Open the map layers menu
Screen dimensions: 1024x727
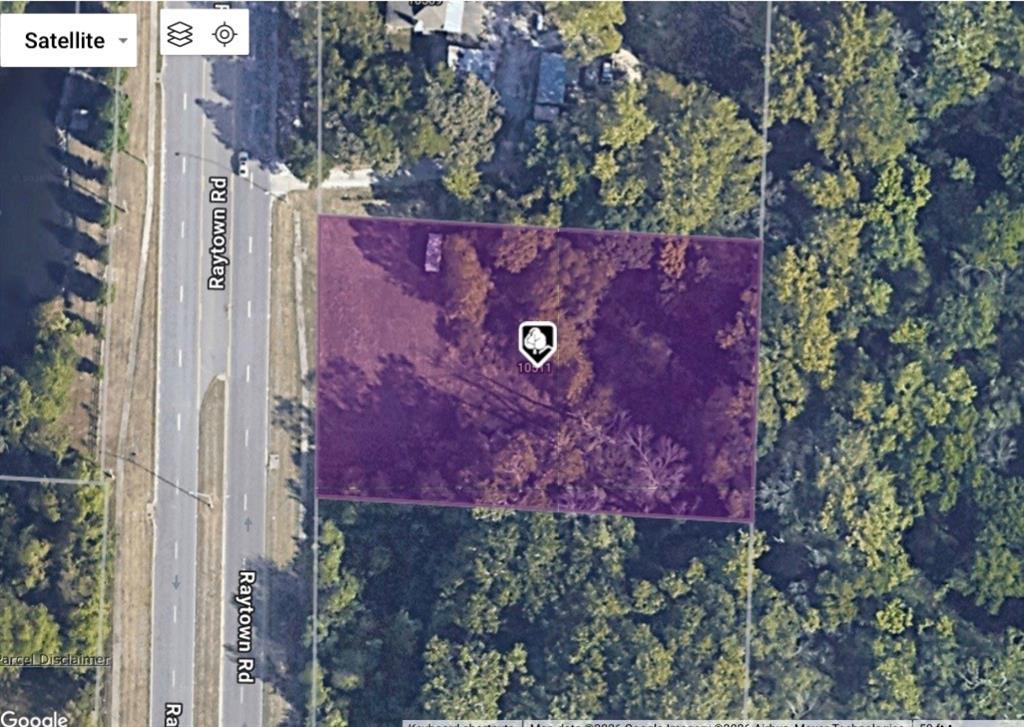[180, 35]
